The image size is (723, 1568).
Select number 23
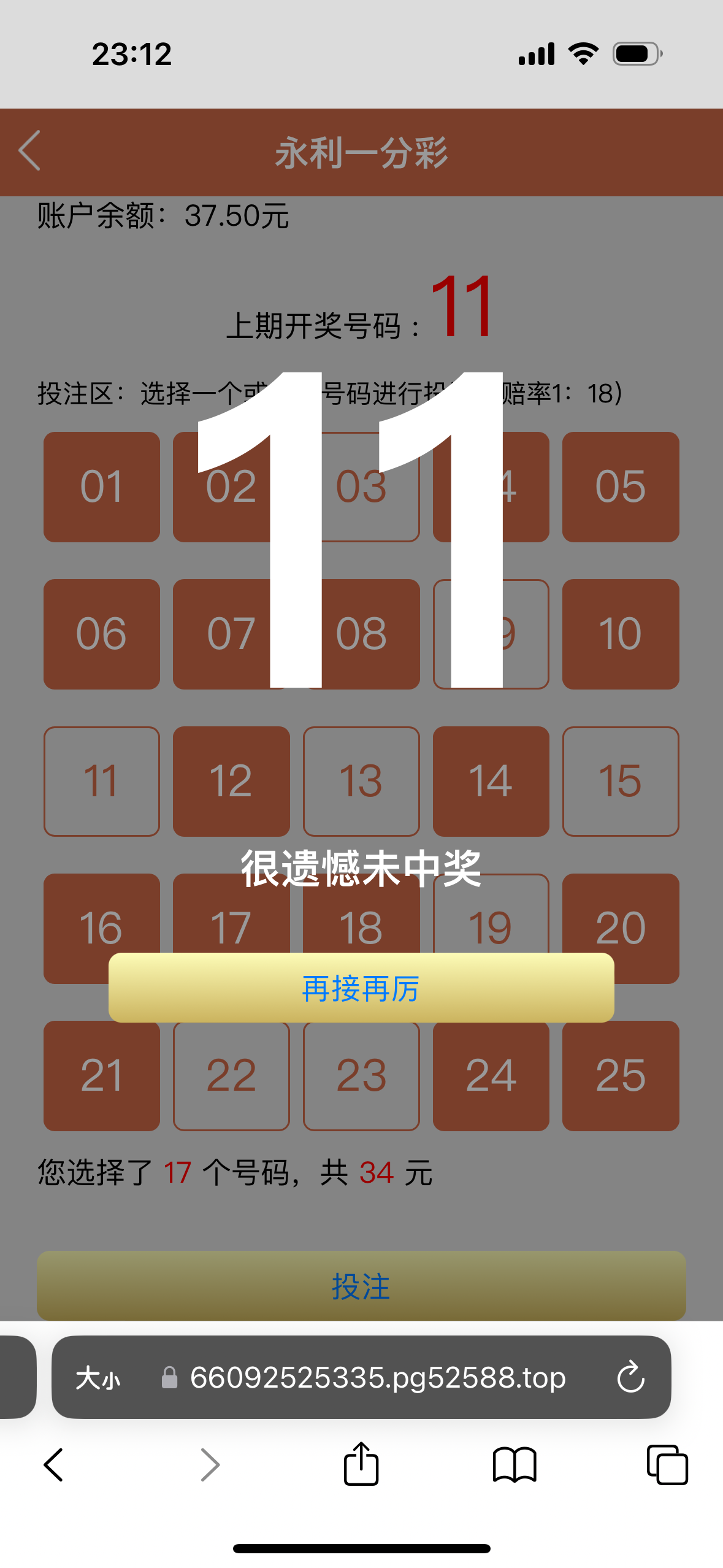(x=361, y=1076)
